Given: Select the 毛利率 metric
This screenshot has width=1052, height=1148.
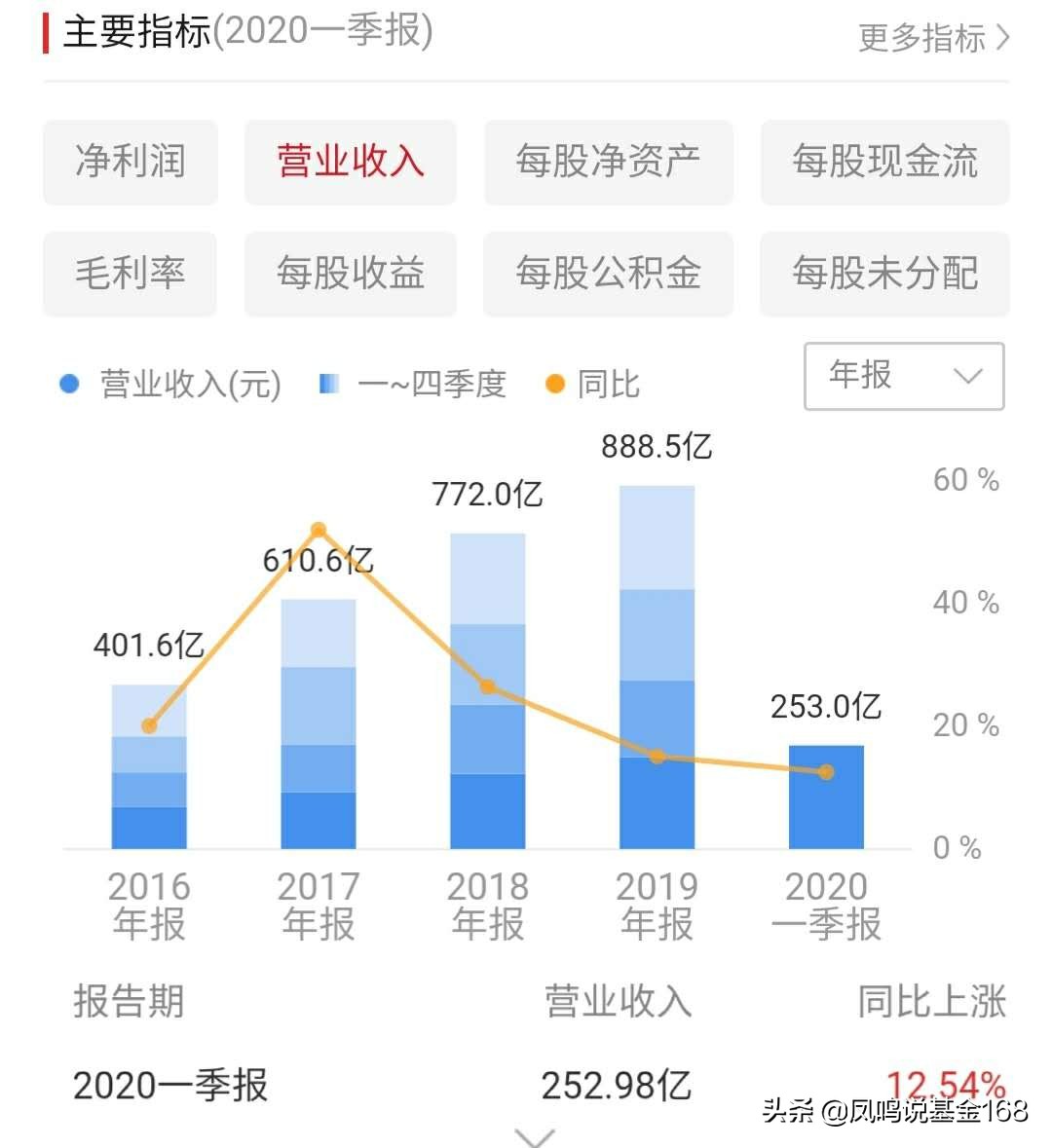Looking at the screenshot, I should 130,275.
